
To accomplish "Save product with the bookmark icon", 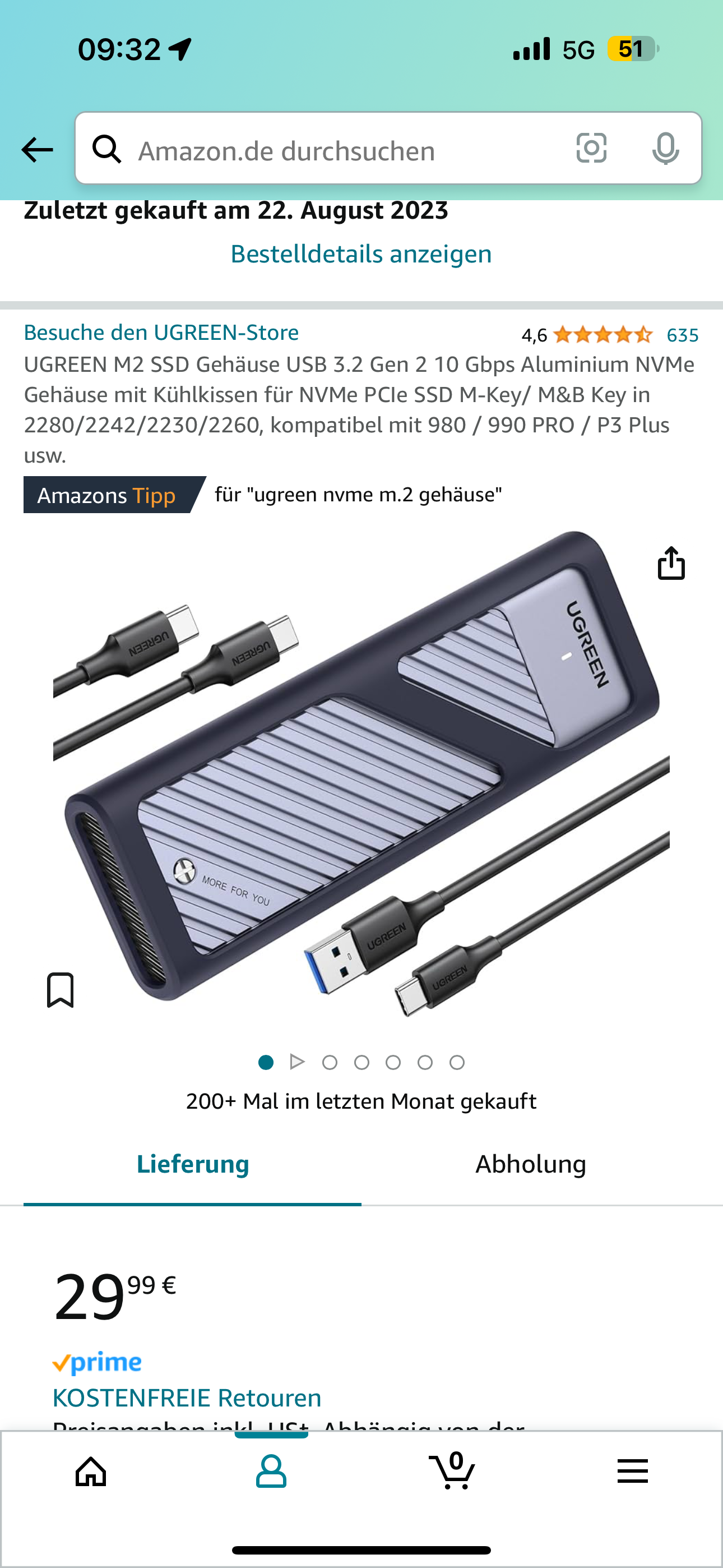I will pos(61,990).
